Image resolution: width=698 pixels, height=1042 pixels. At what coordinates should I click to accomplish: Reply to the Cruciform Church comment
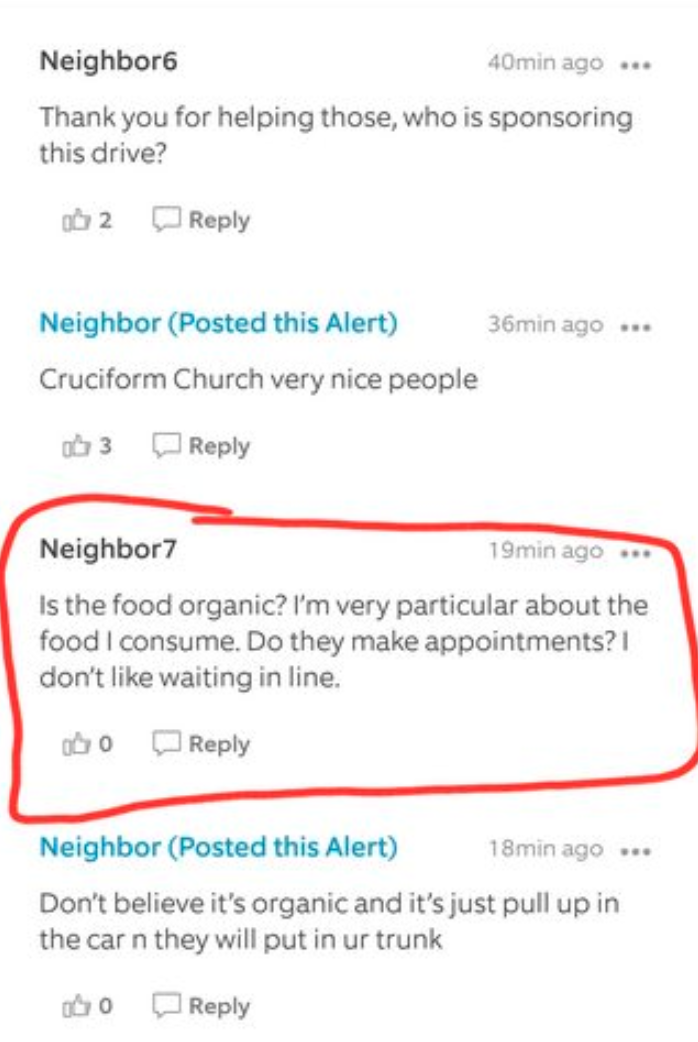click(202, 446)
